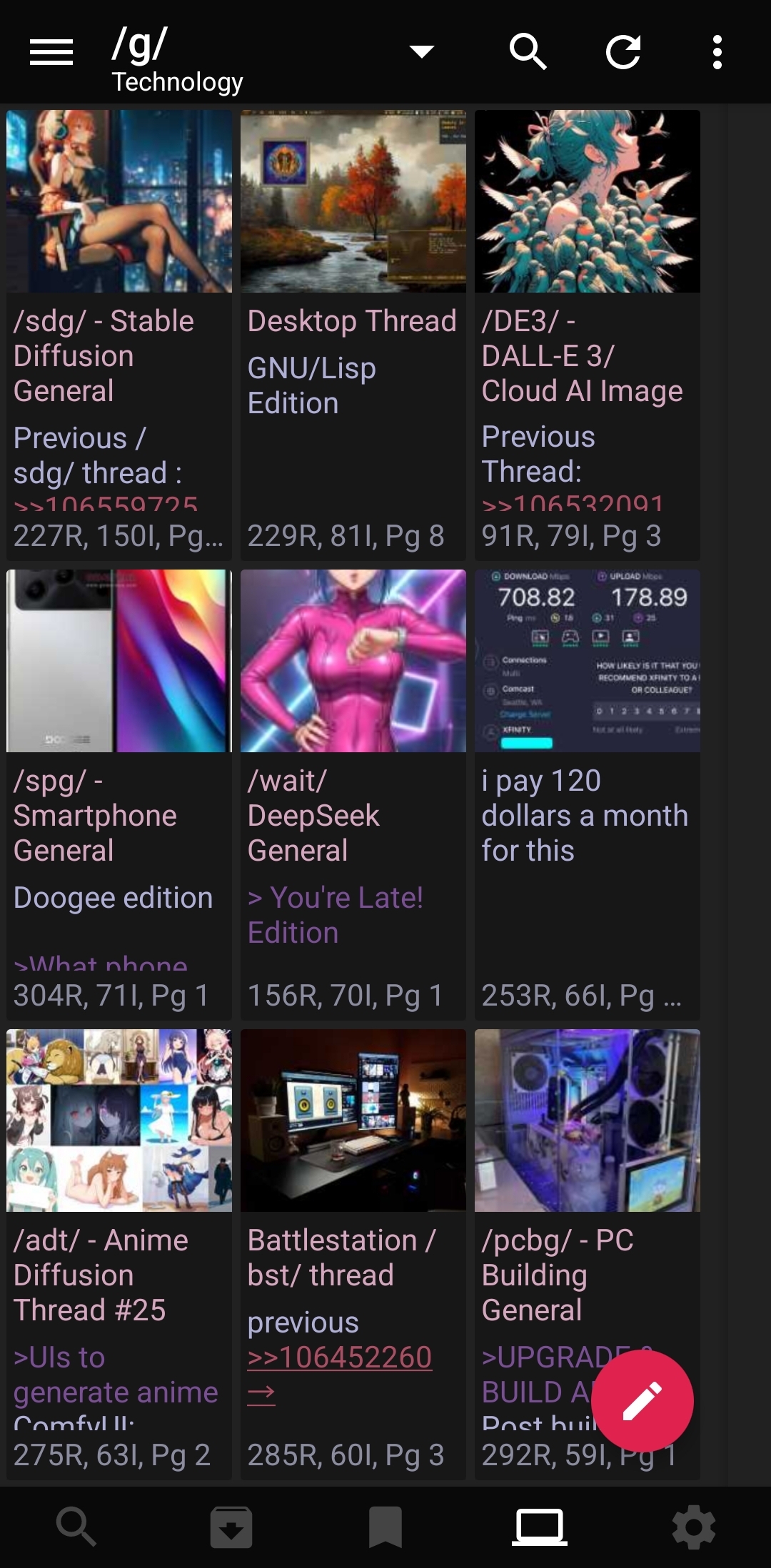
Task: Open the settings gear tab
Action: point(694,1527)
